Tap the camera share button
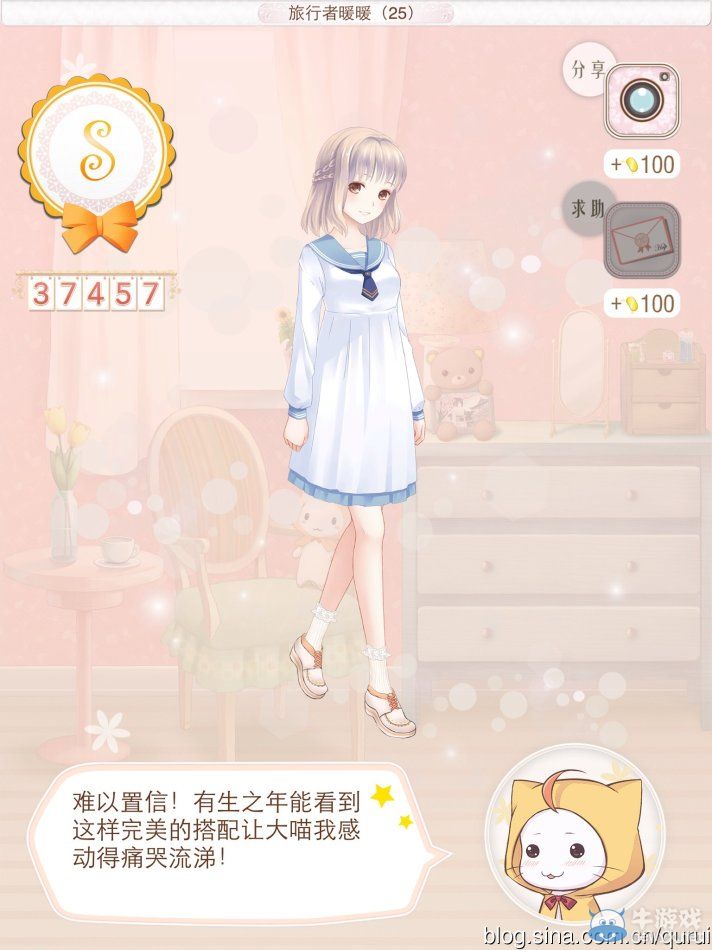 pos(641,100)
